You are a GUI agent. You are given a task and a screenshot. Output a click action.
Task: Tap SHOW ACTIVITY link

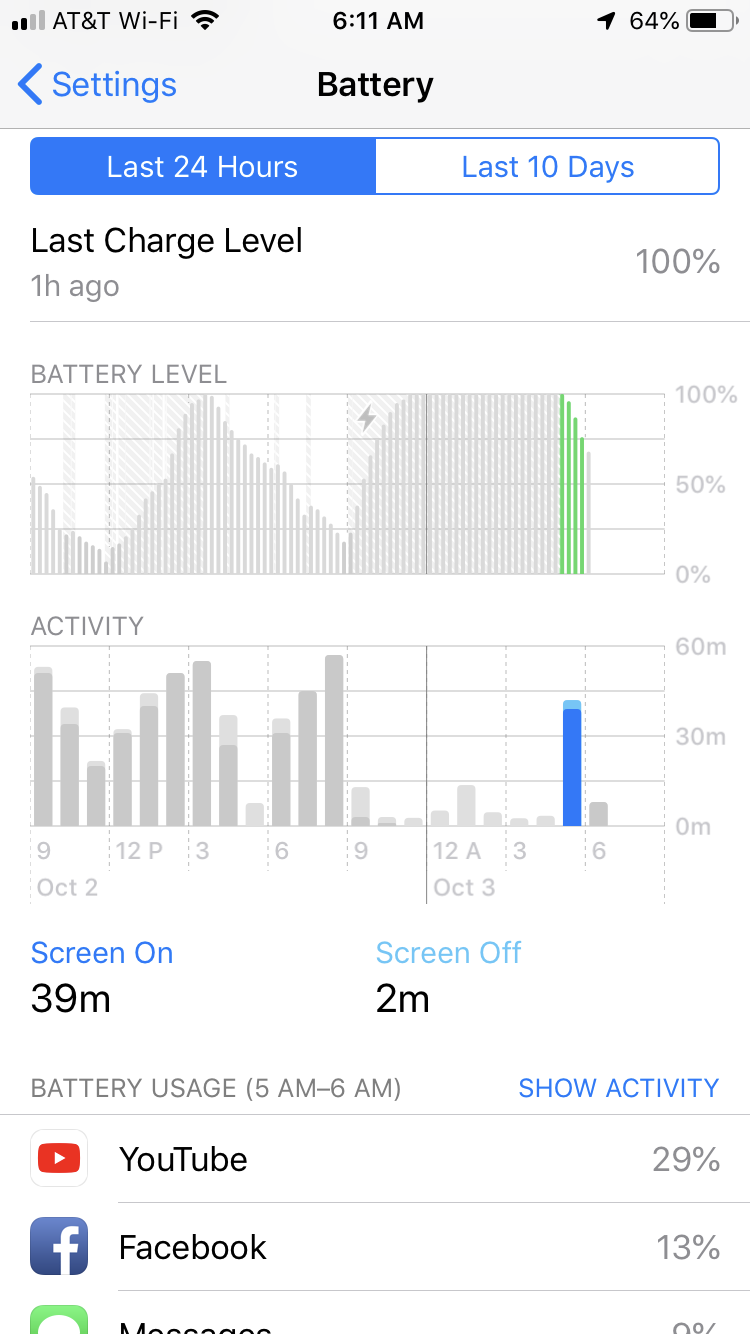[x=618, y=1088]
